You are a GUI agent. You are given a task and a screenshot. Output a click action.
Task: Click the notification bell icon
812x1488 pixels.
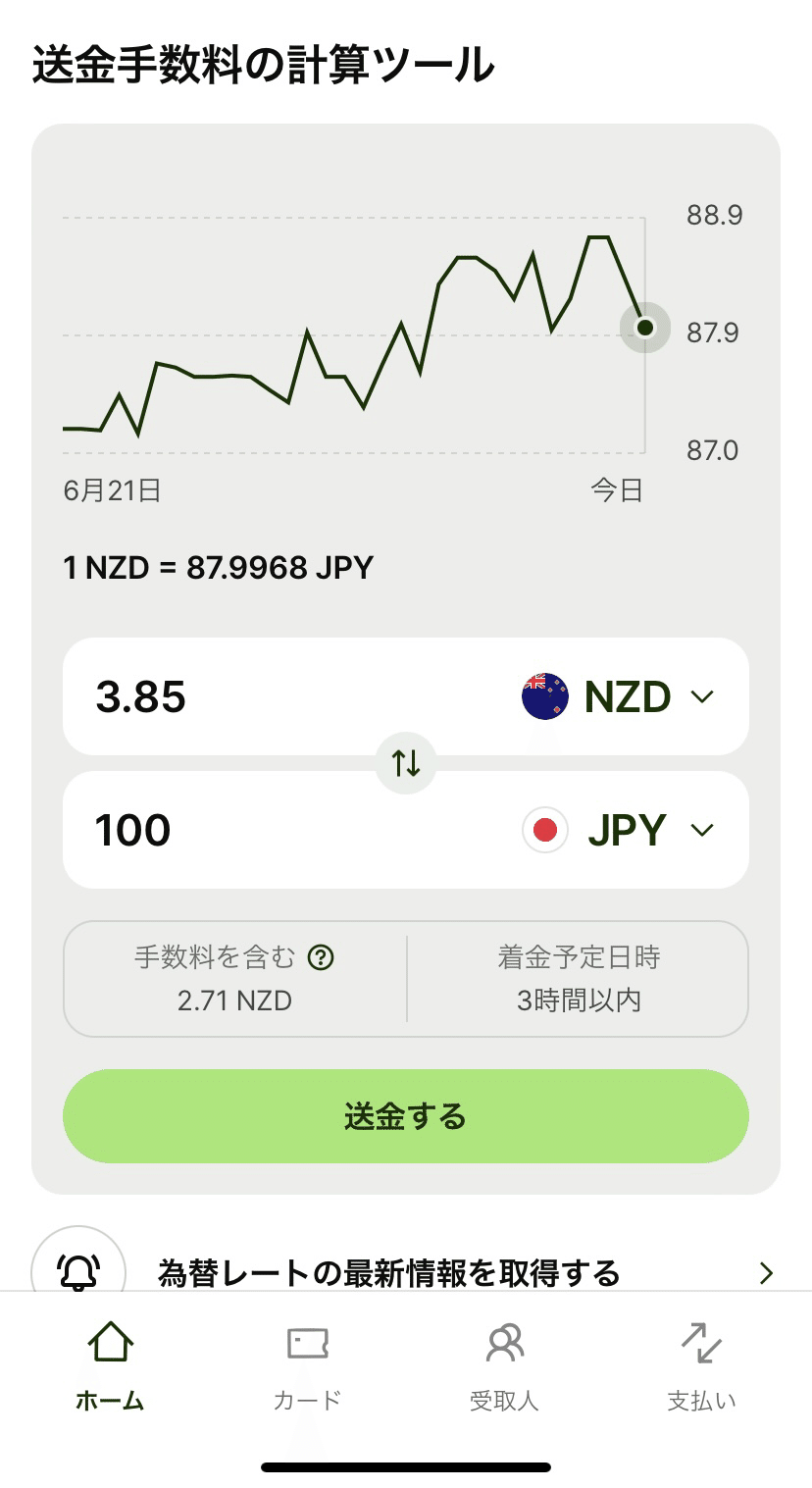[x=78, y=1271]
